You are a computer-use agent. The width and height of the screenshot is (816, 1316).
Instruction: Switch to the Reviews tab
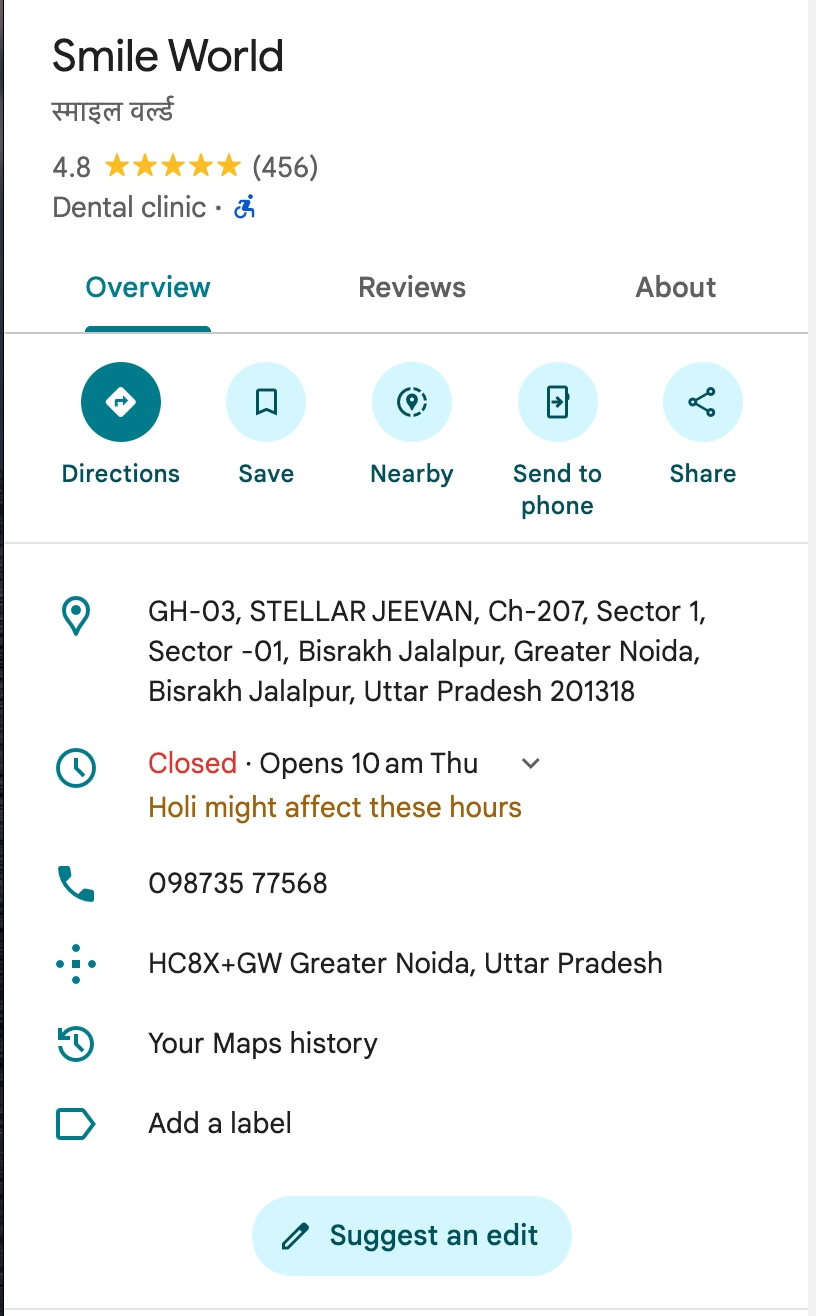[x=412, y=288]
